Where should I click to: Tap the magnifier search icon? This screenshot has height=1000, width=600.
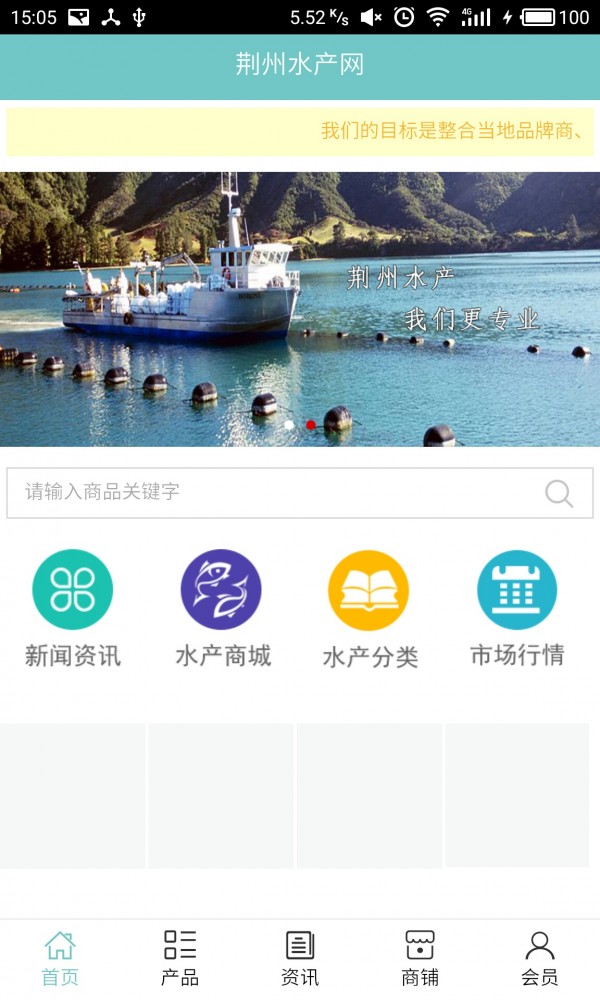click(559, 493)
